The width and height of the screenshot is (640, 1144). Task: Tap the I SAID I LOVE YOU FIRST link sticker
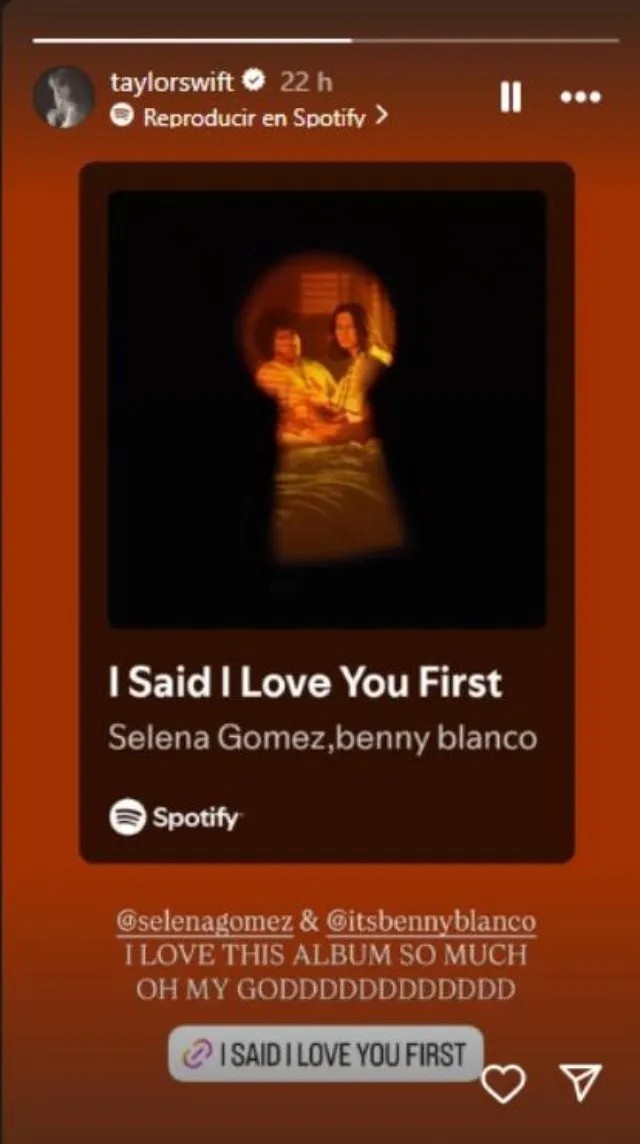point(326,1054)
